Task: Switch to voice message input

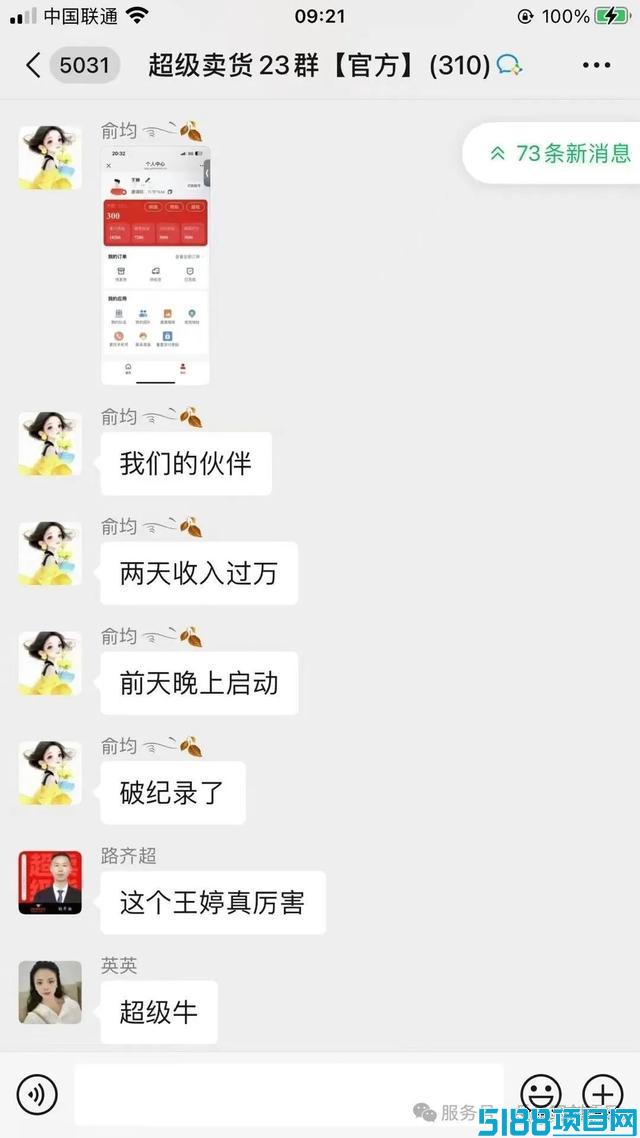Action: [37, 1094]
